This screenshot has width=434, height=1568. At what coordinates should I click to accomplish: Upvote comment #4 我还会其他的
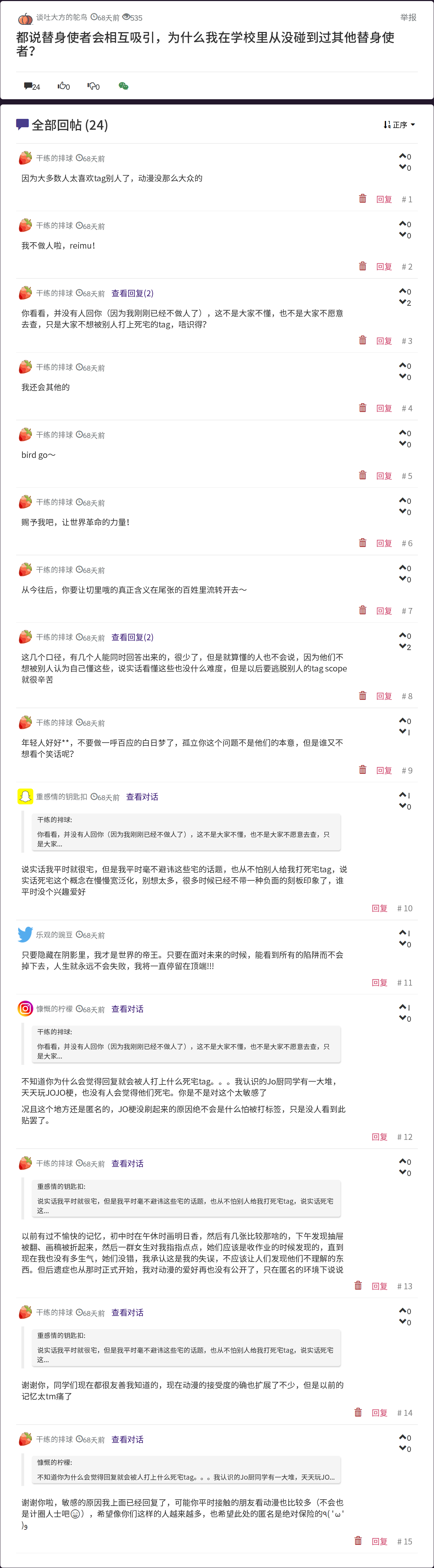pos(402,365)
